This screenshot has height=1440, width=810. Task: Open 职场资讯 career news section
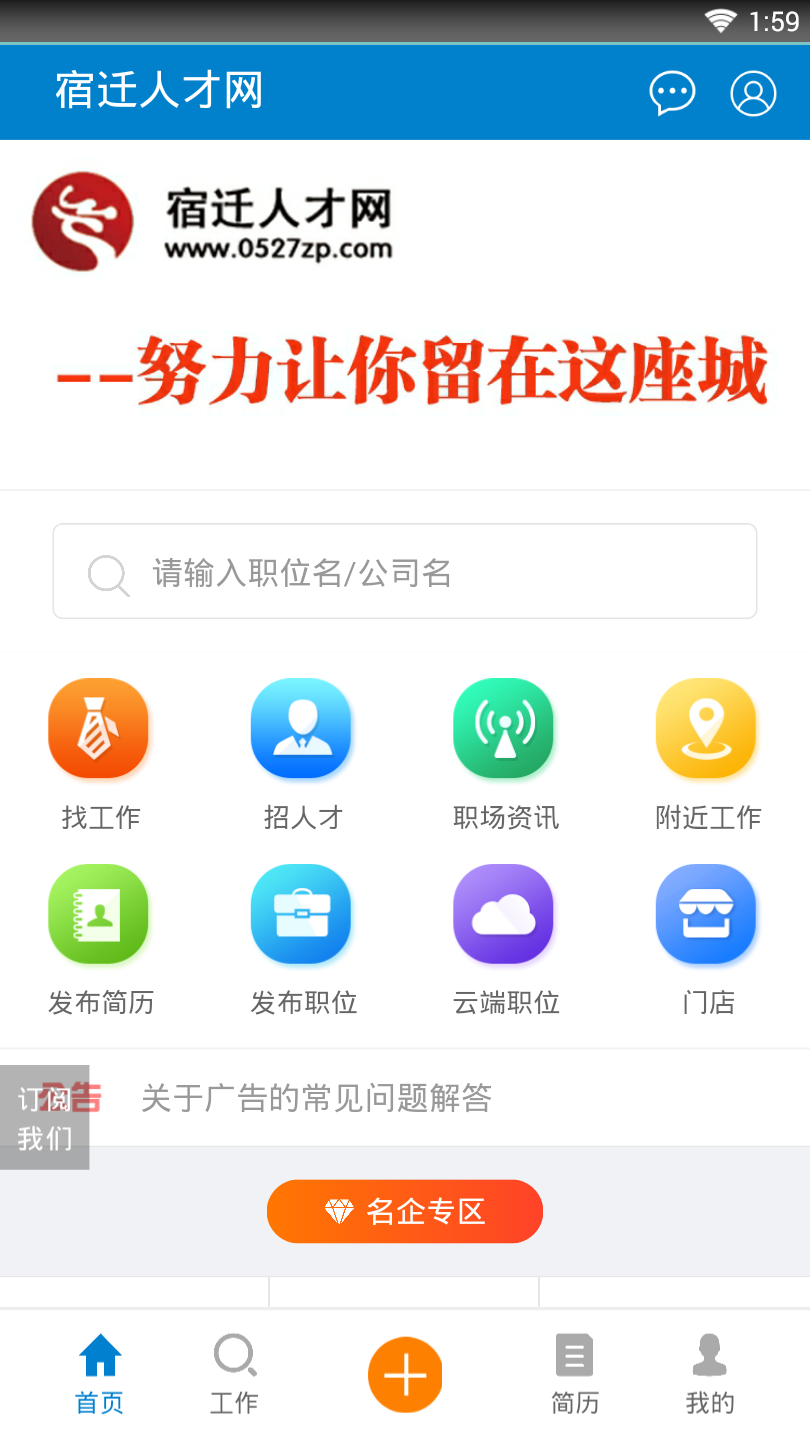click(x=503, y=728)
